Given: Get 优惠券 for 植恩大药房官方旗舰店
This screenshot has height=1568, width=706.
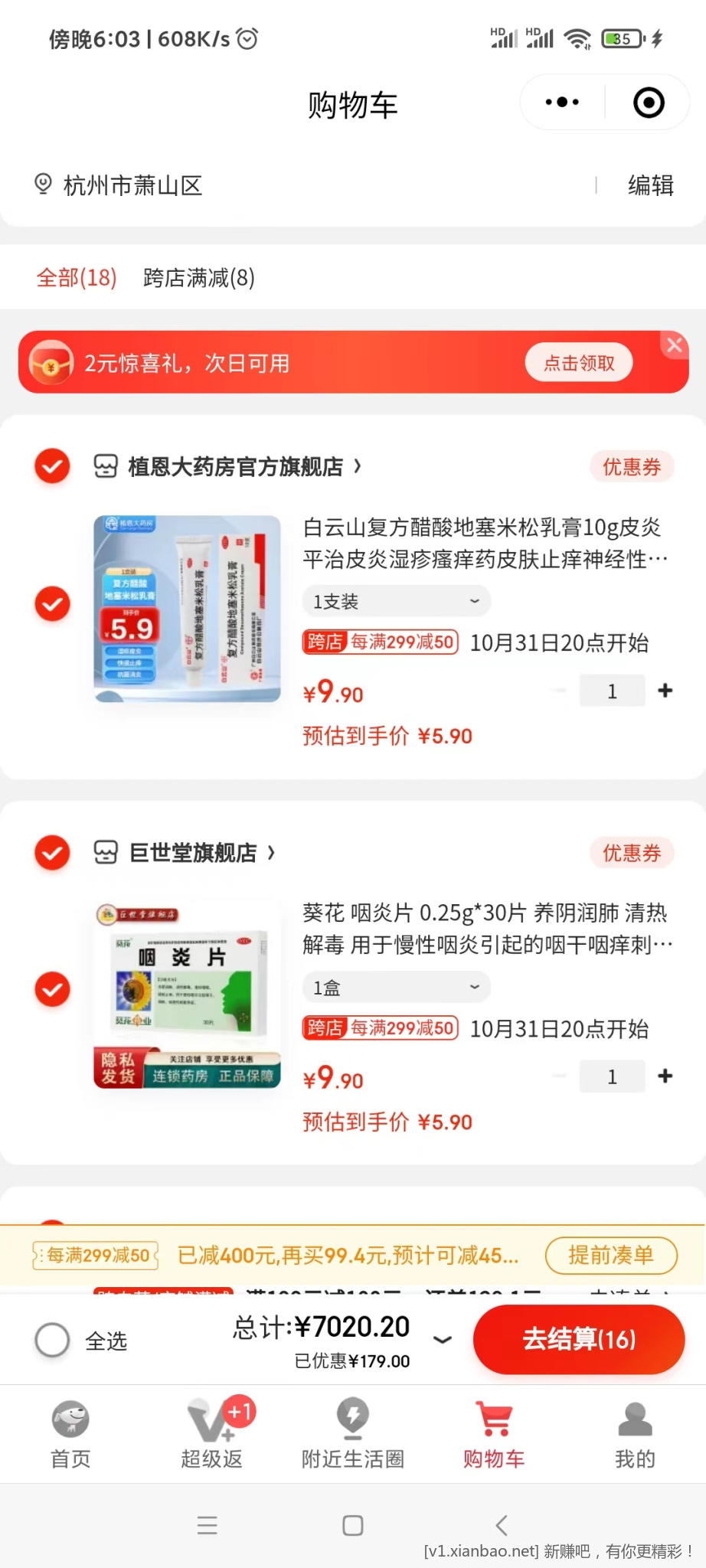Looking at the screenshot, I should point(631,467).
